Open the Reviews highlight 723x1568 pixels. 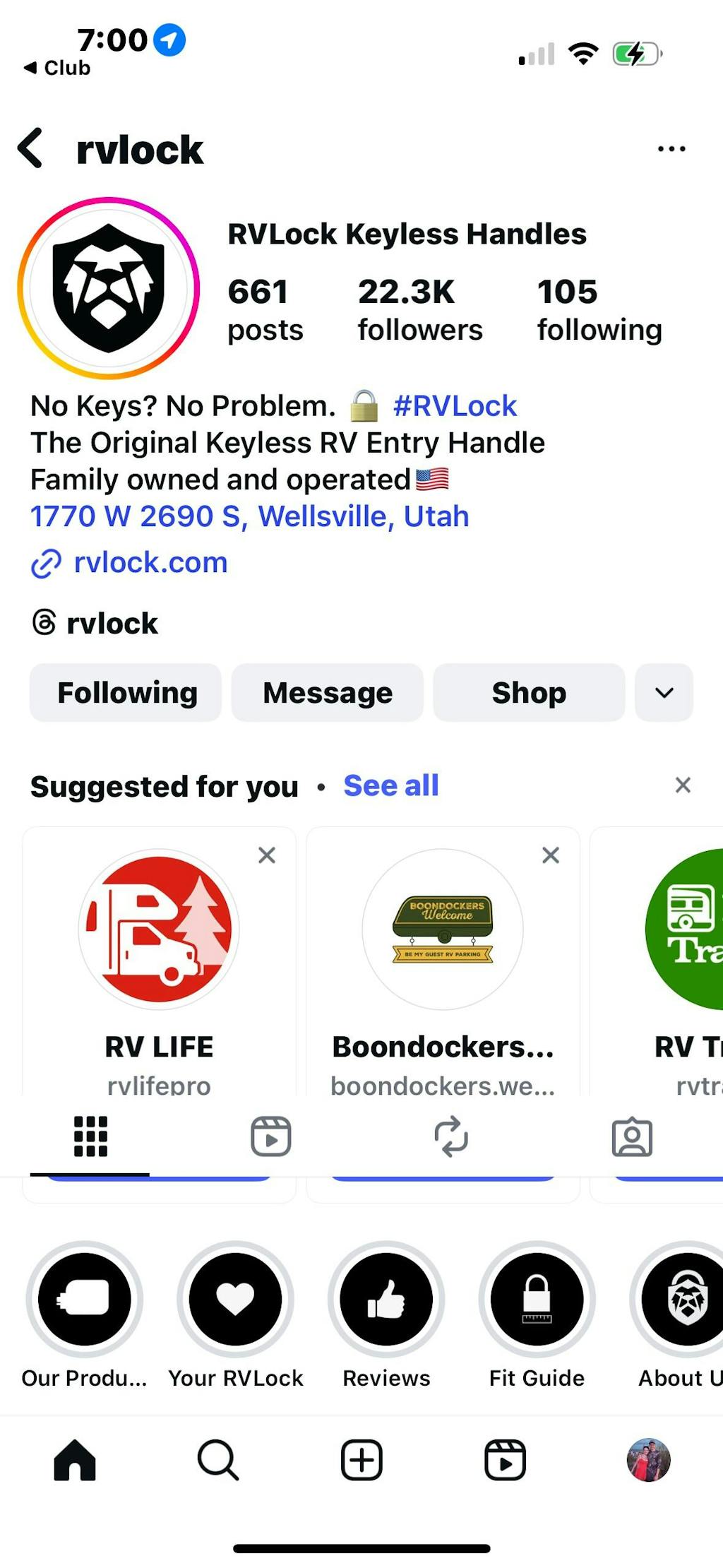tap(386, 1300)
